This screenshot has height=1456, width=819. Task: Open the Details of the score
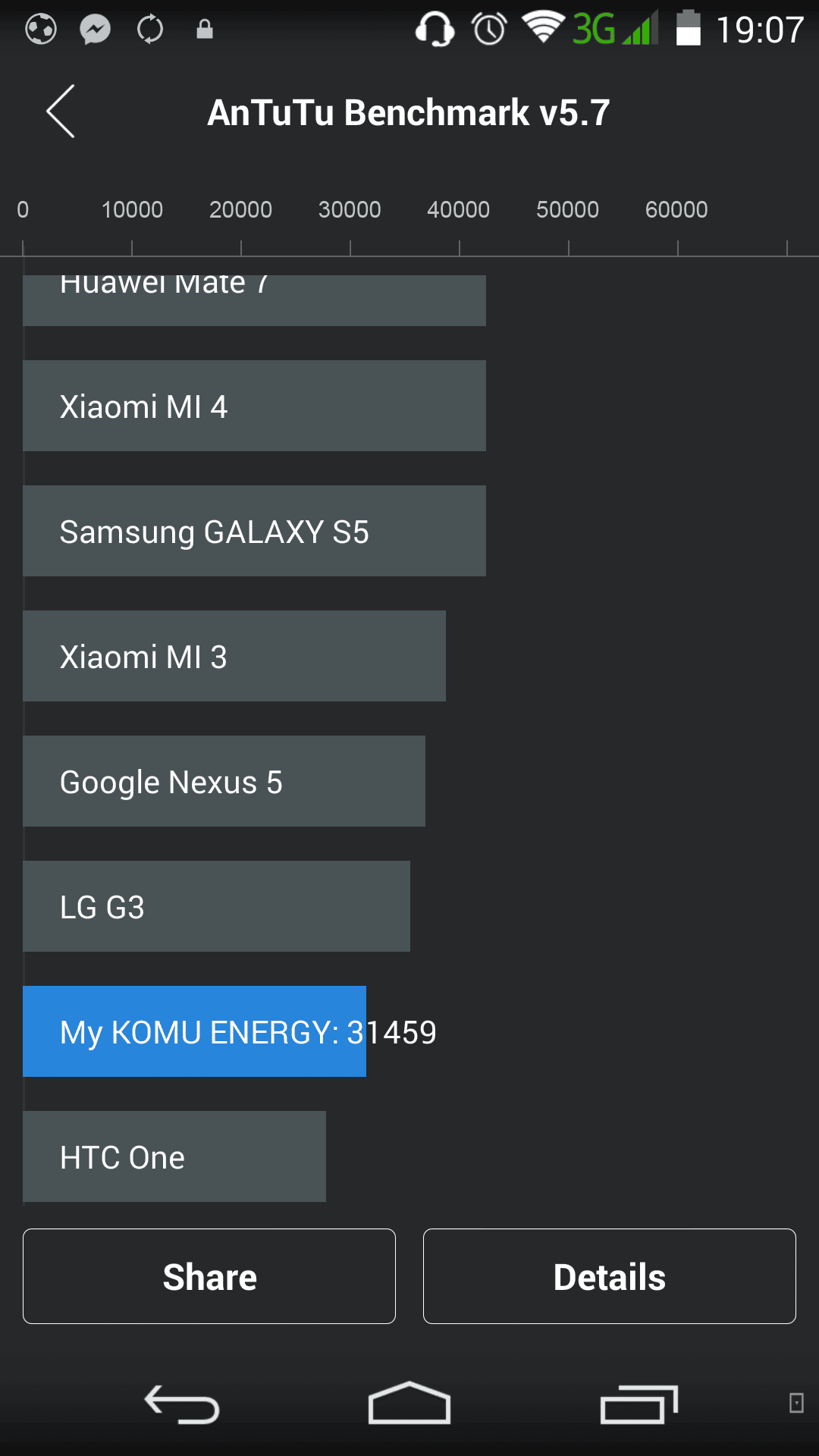coord(609,1277)
